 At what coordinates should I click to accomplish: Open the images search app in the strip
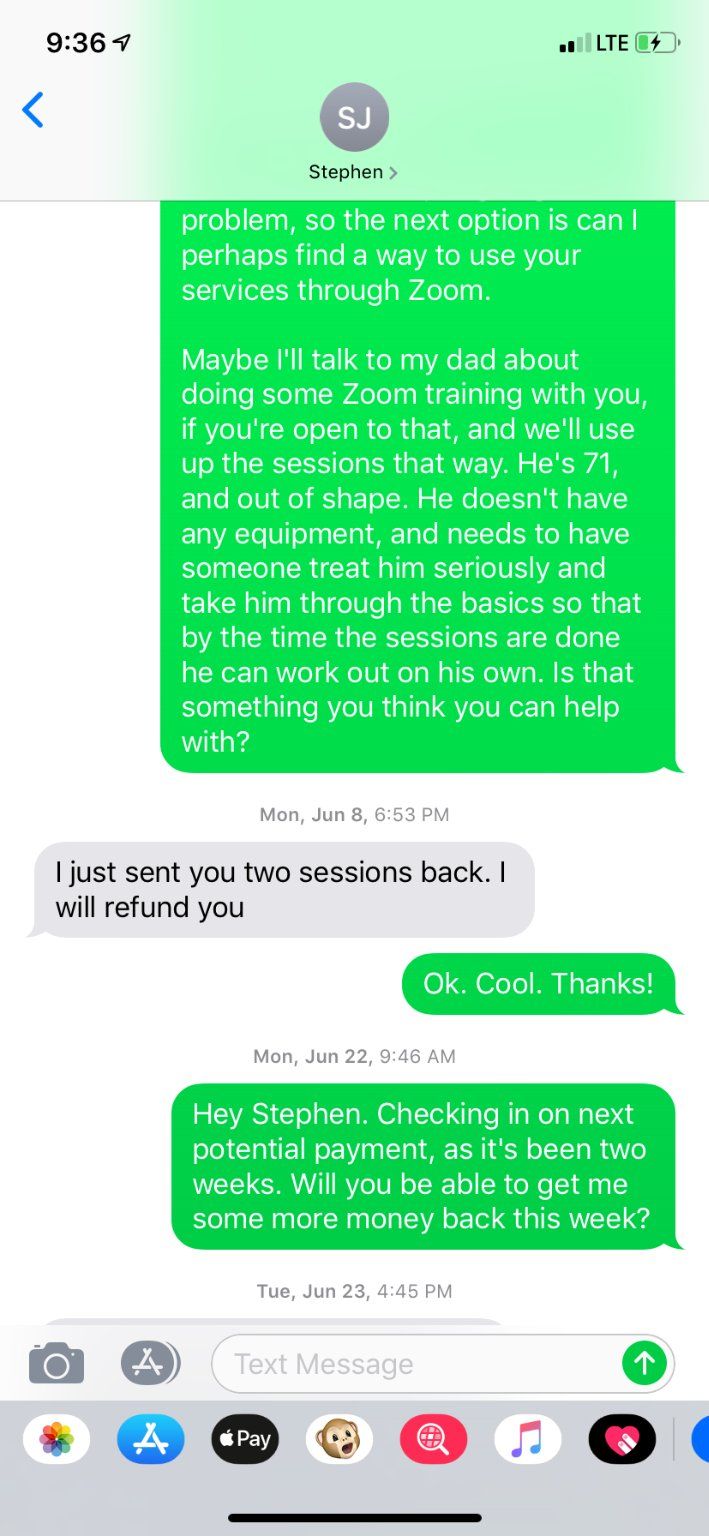[433, 1440]
